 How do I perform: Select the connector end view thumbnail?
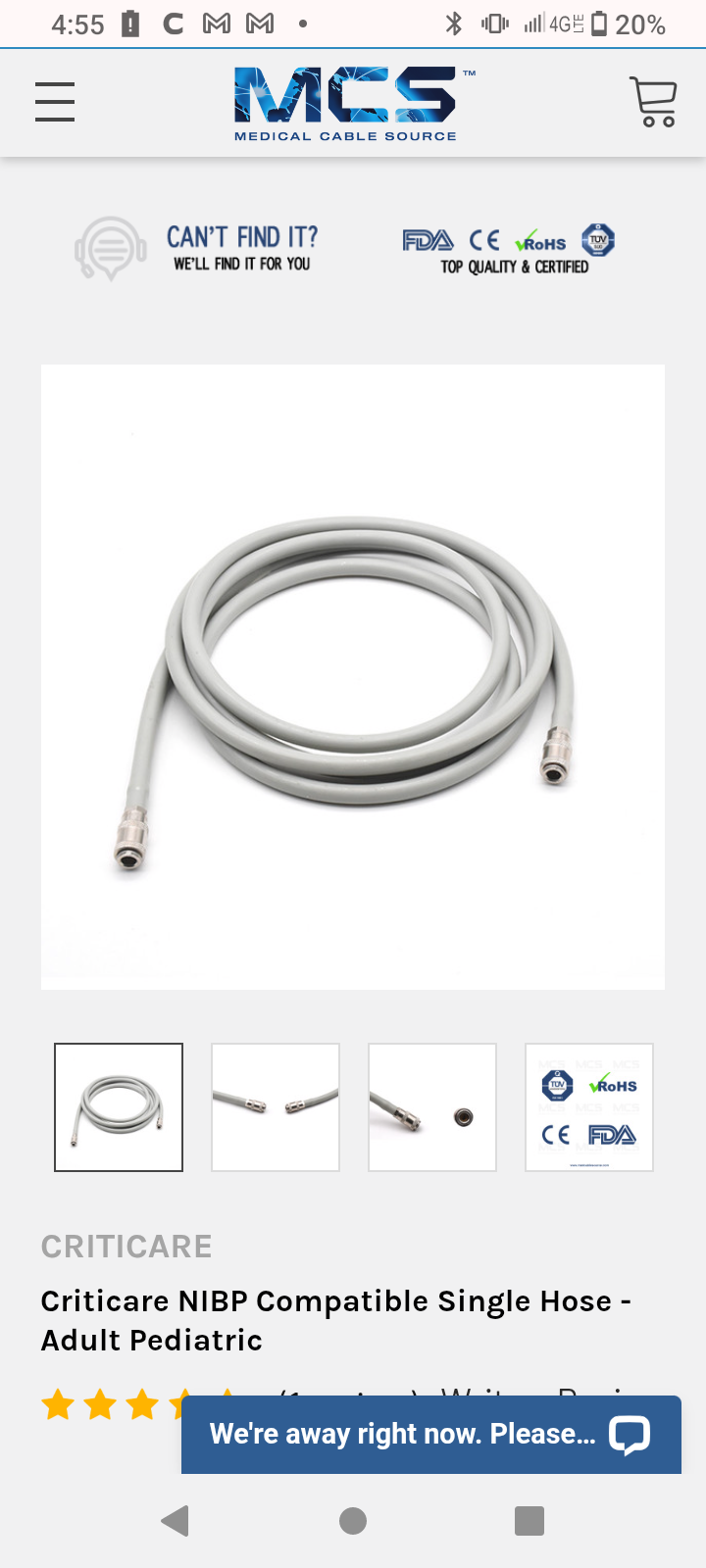[432, 1107]
